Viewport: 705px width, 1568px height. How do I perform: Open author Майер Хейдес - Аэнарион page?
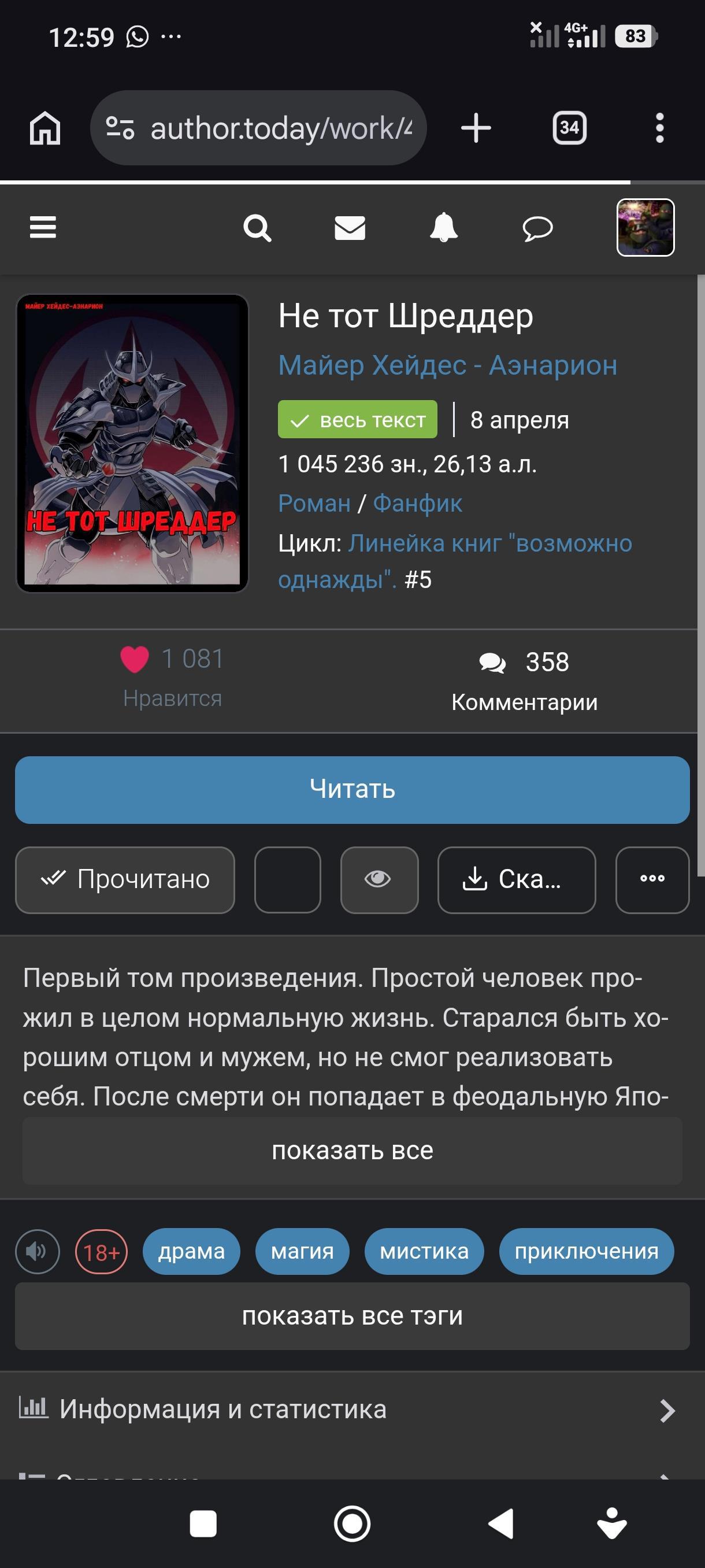[448, 365]
